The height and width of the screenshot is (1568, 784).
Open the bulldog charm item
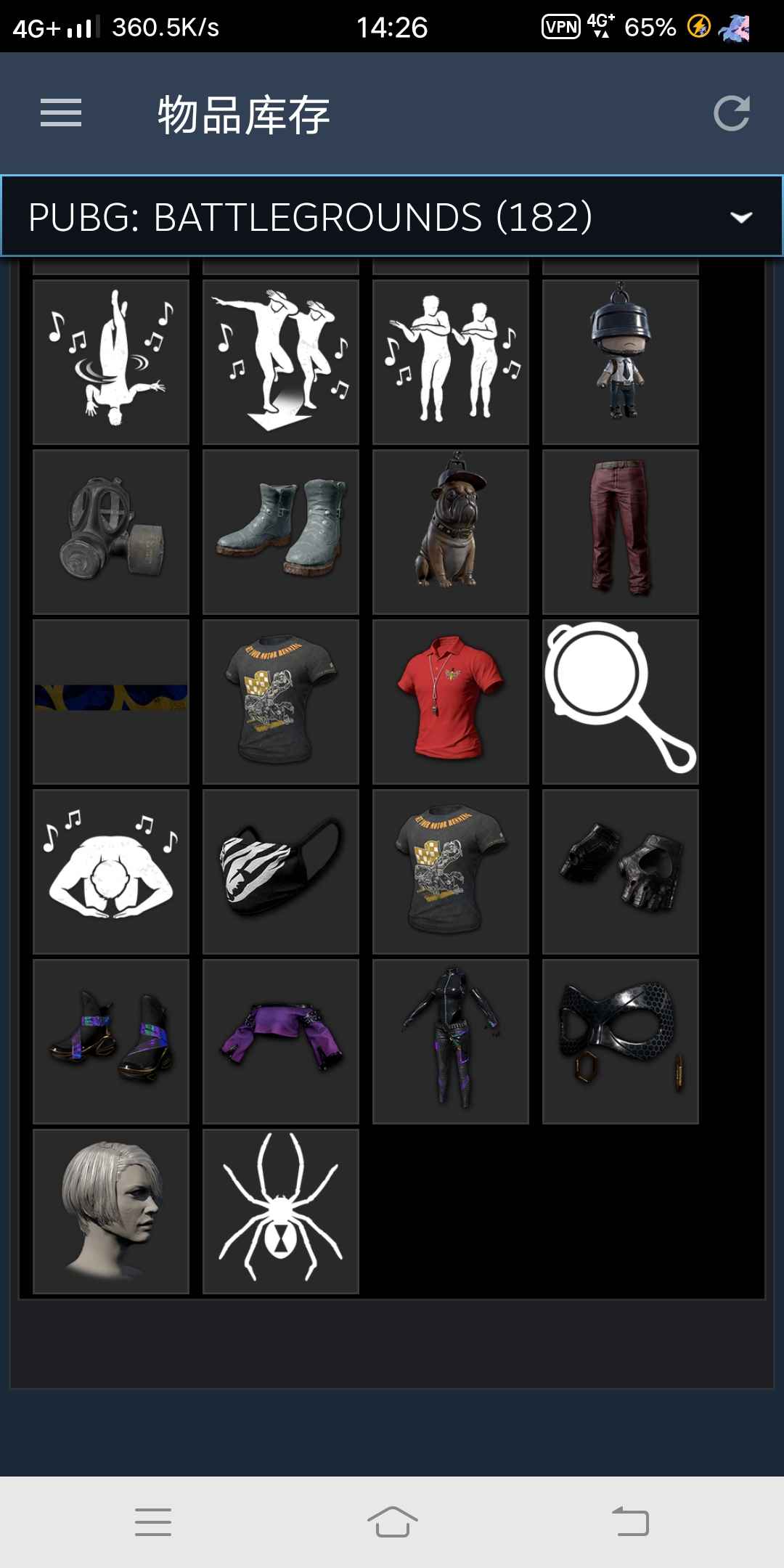(450, 531)
